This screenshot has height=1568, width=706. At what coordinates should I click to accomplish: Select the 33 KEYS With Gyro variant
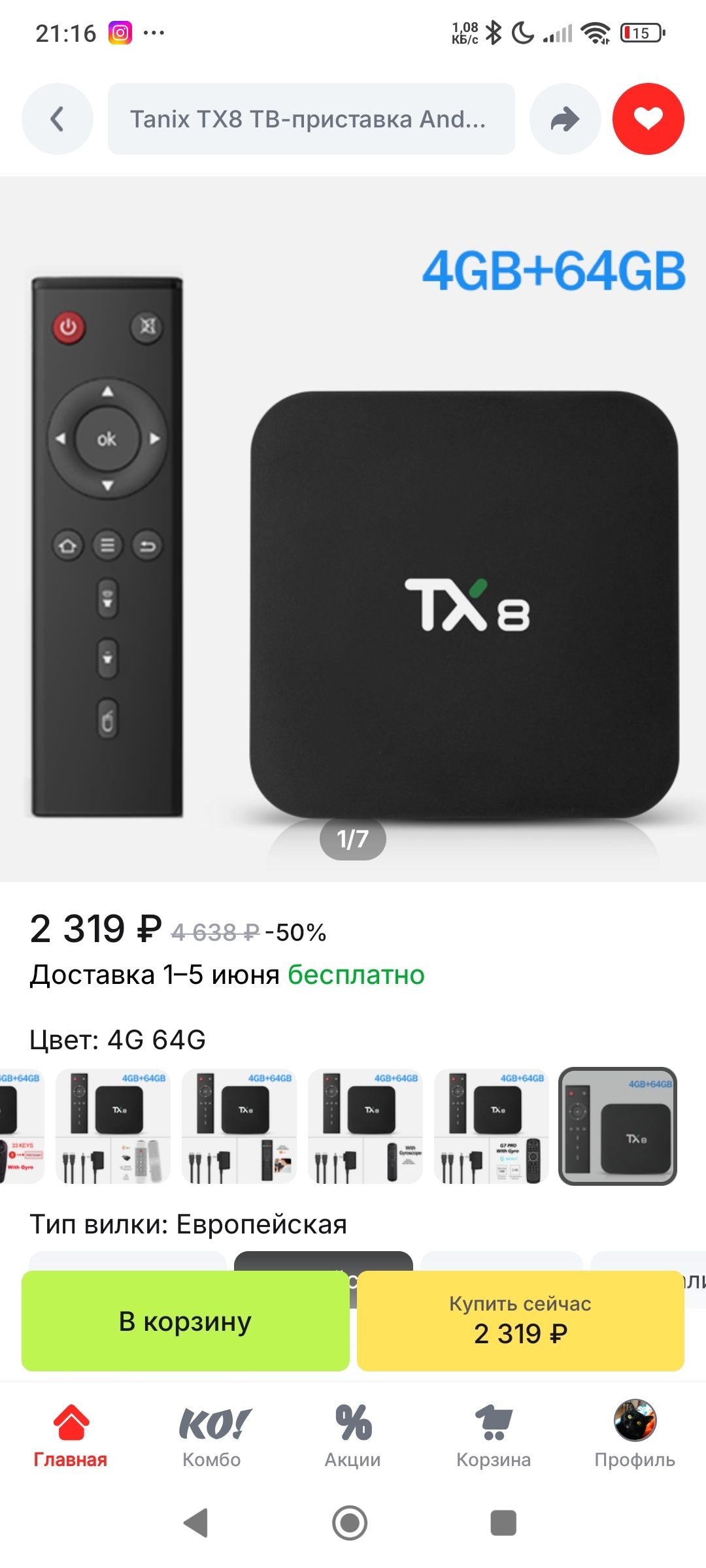tap(21, 1126)
